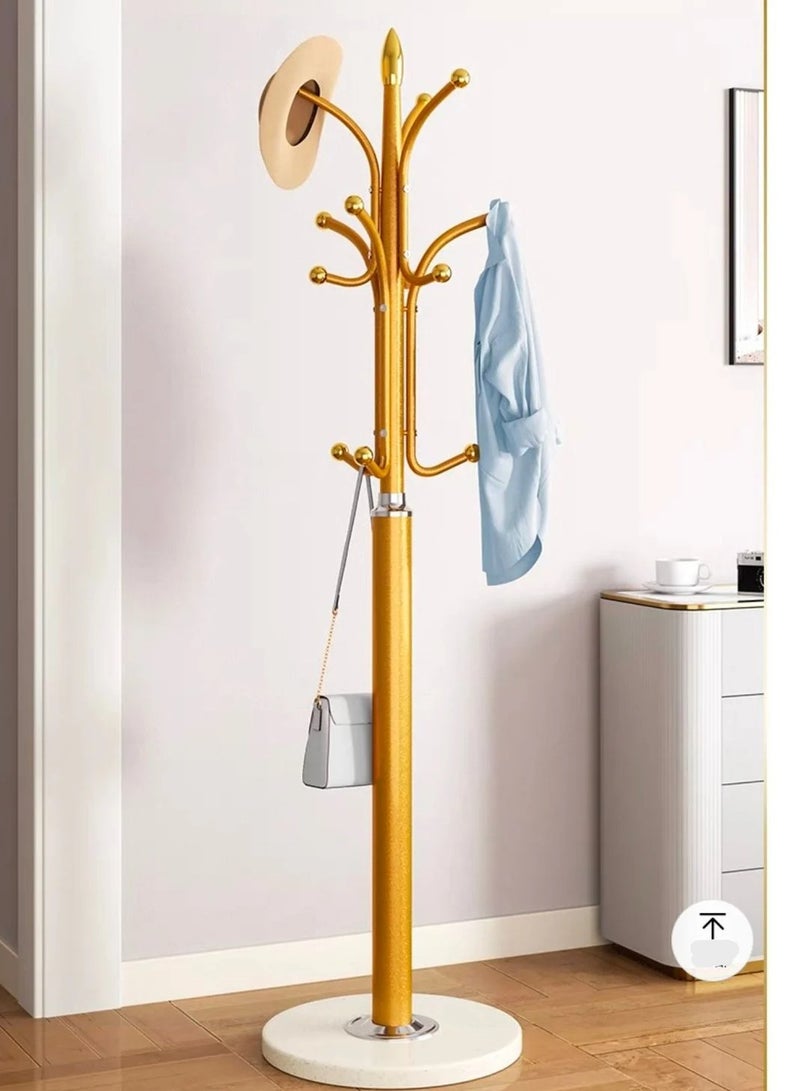Click the beige hat on the rack
This screenshot has width=800, height=1091.
(300, 110)
